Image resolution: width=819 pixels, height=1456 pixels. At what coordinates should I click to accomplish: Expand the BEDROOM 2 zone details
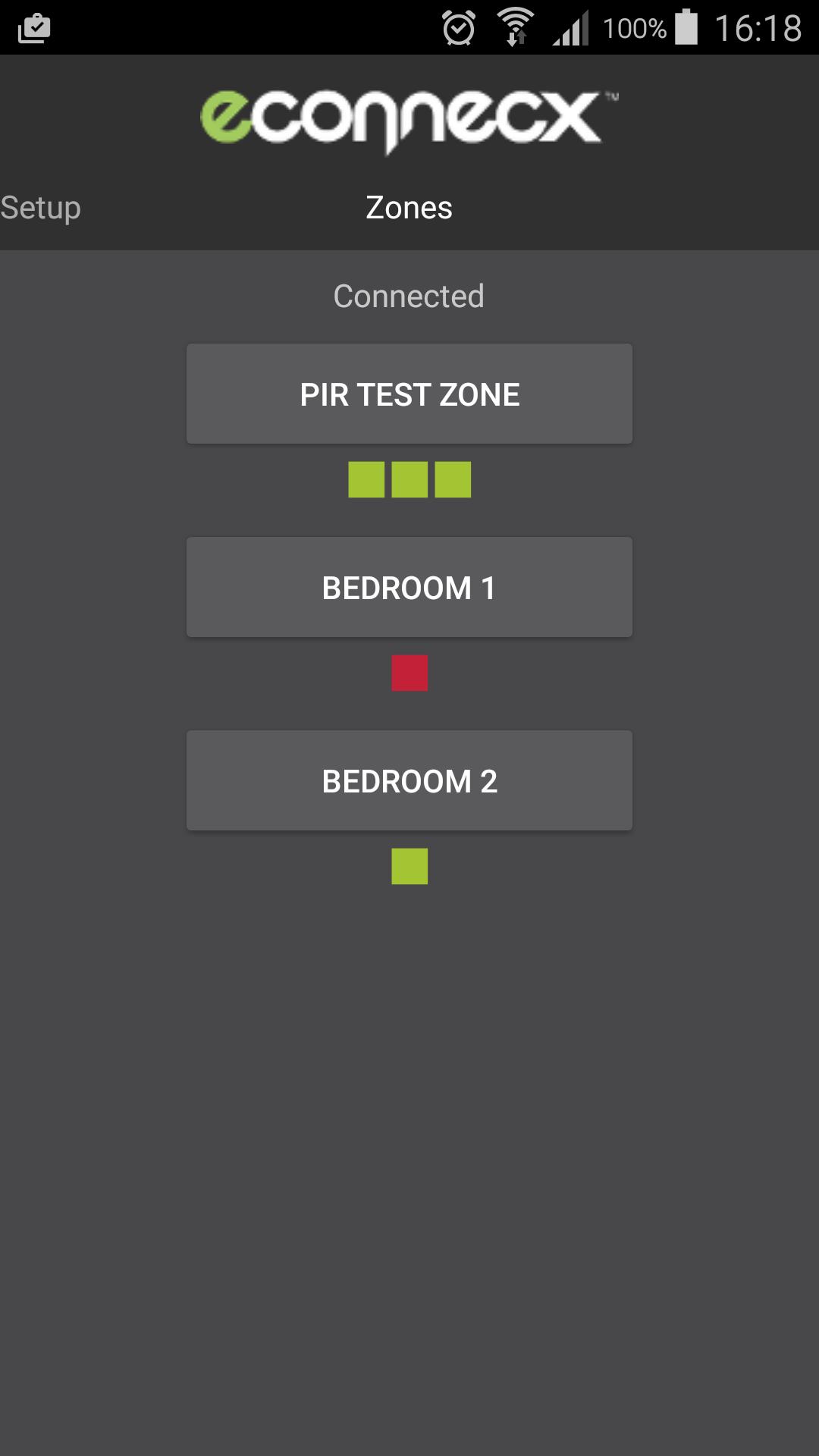(409, 780)
